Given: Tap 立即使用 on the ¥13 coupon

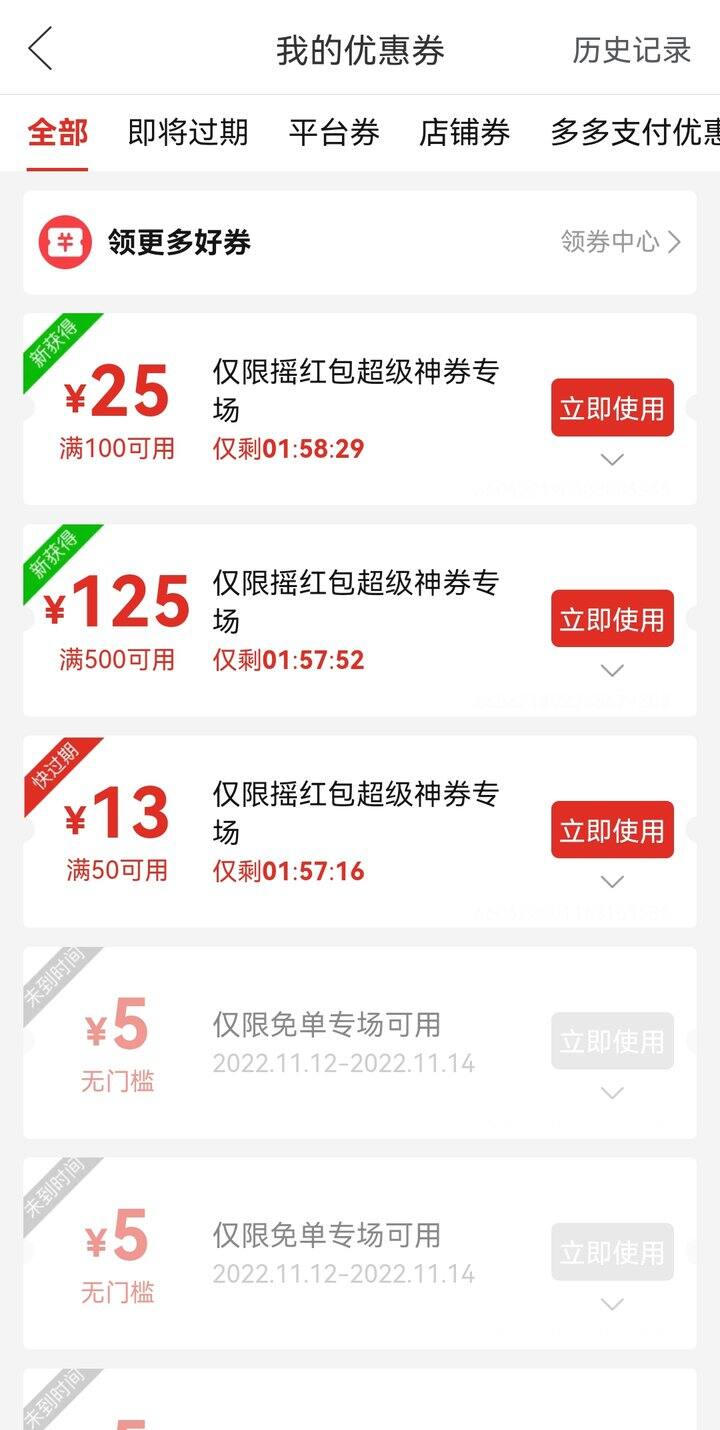Looking at the screenshot, I should (612, 830).
